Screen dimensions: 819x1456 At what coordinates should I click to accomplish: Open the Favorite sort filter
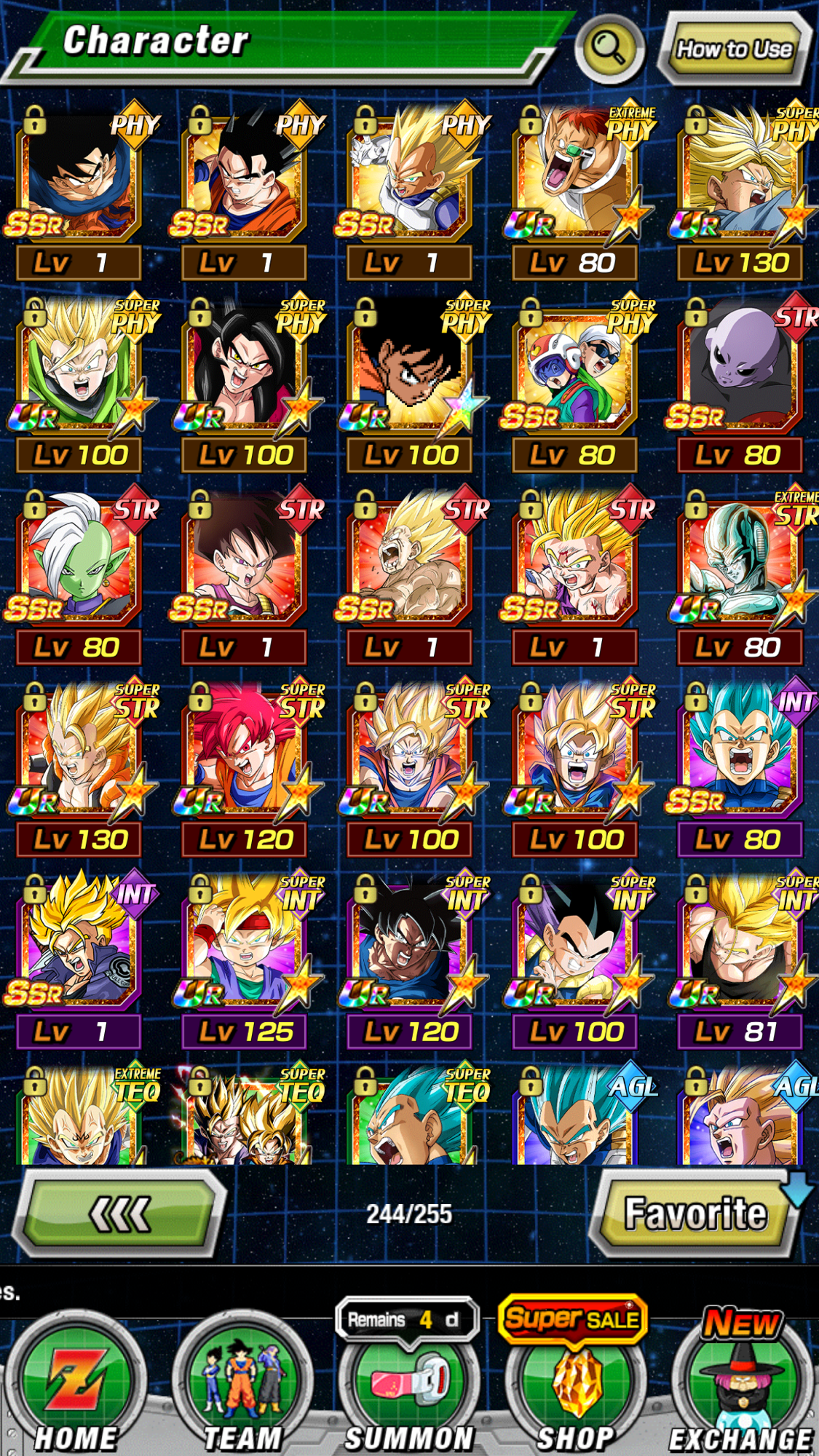point(695,1214)
